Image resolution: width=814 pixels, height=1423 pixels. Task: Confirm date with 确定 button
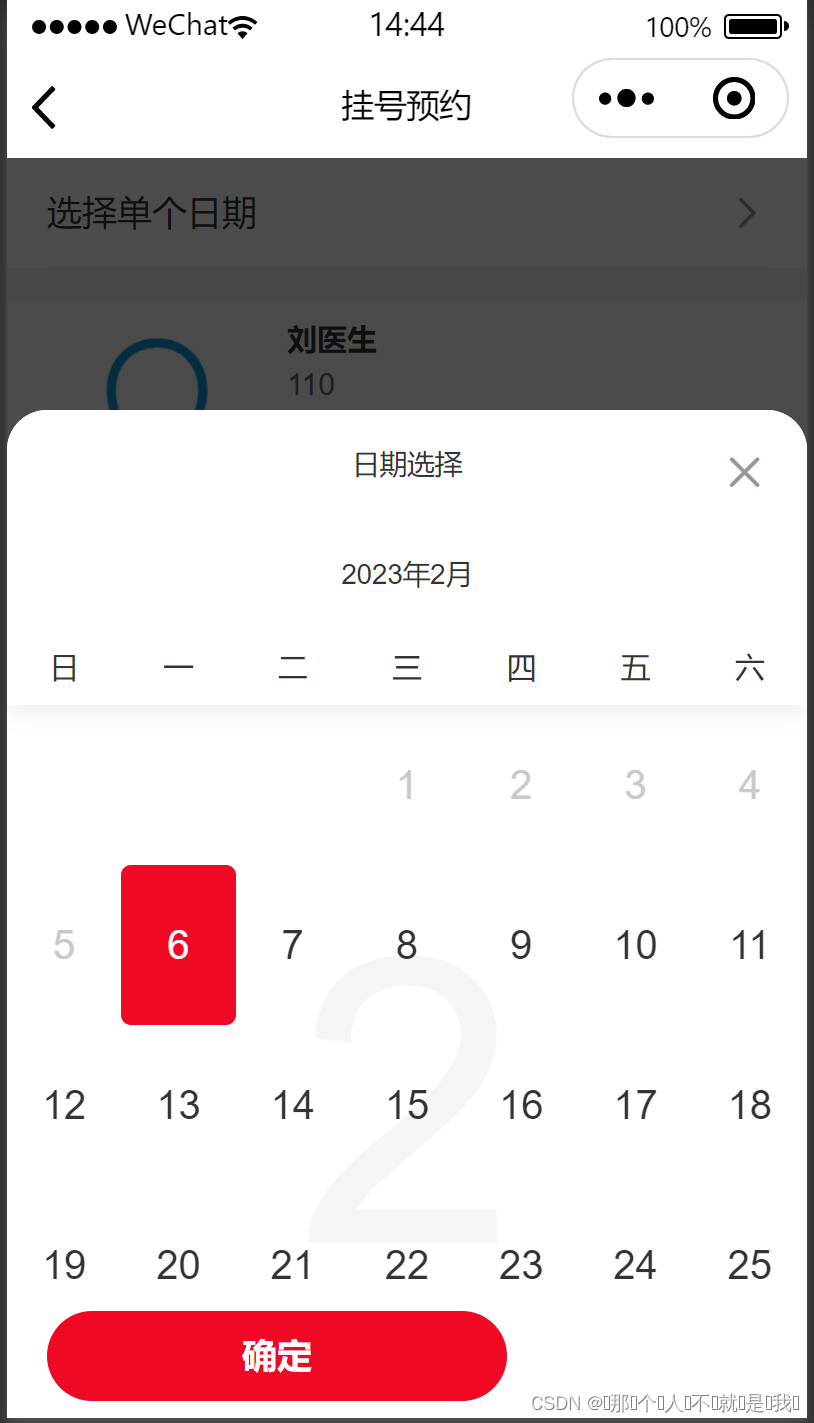click(x=276, y=1355)
